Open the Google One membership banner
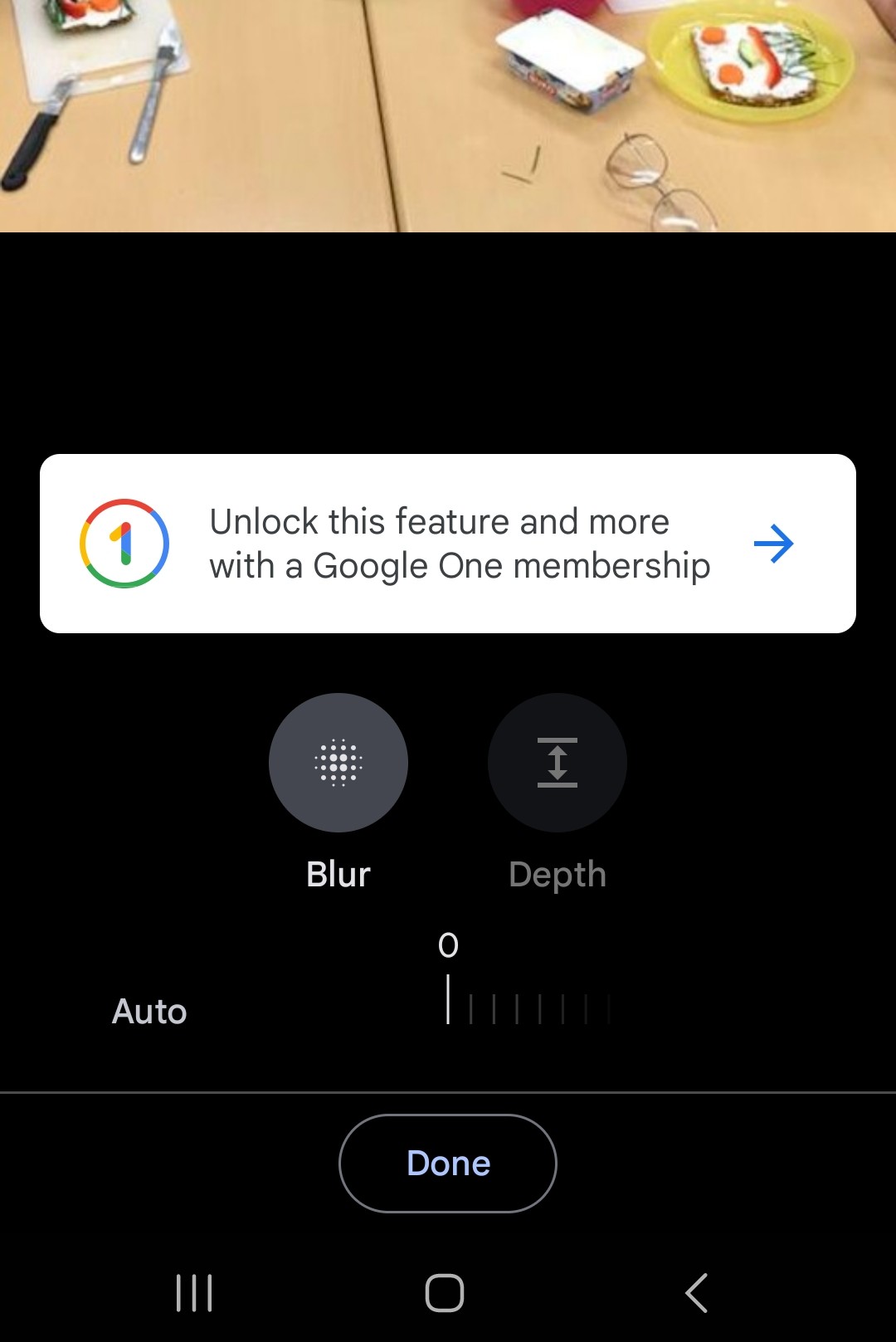Image resolution: width=896 pixels, height=1342 pixels. [448, 544]
